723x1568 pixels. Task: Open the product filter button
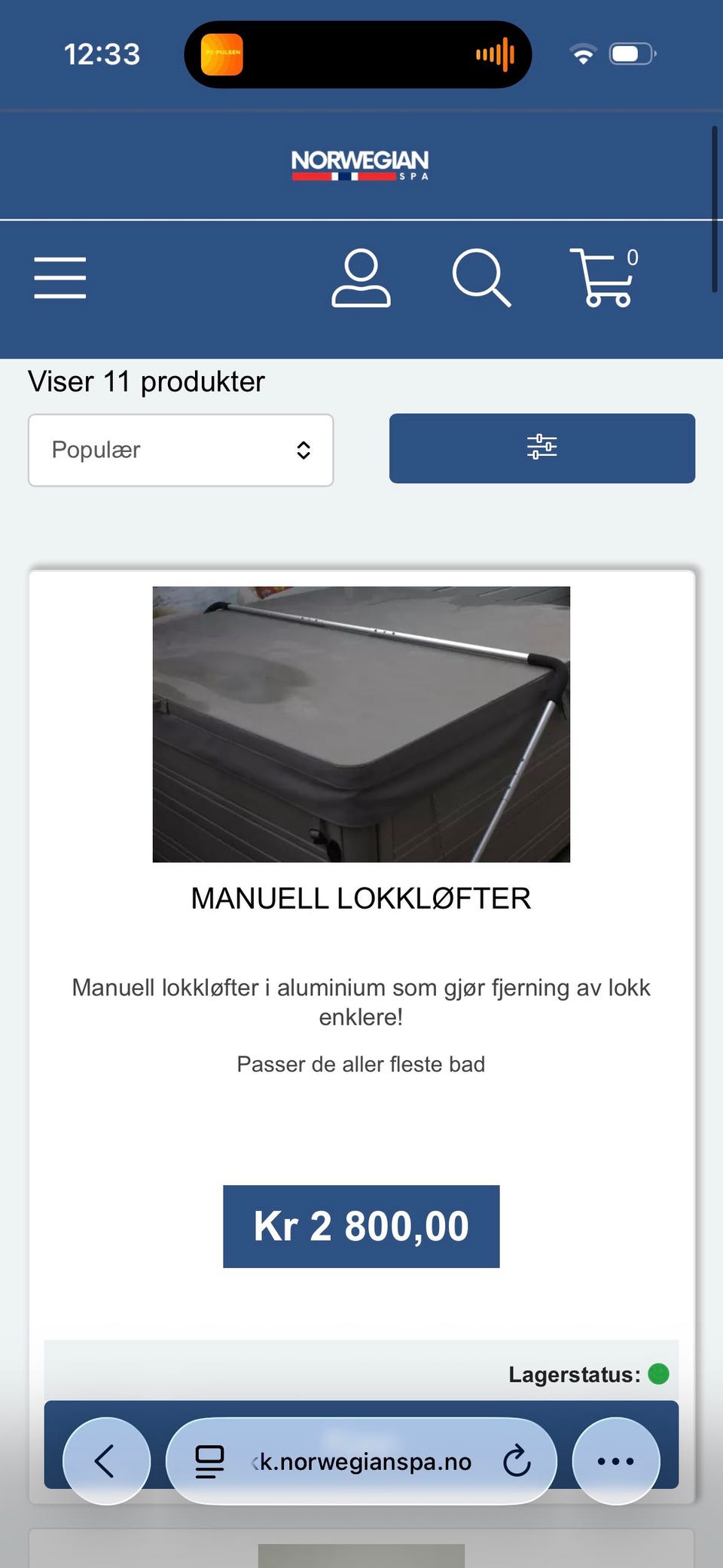click(x=542, y=448)
